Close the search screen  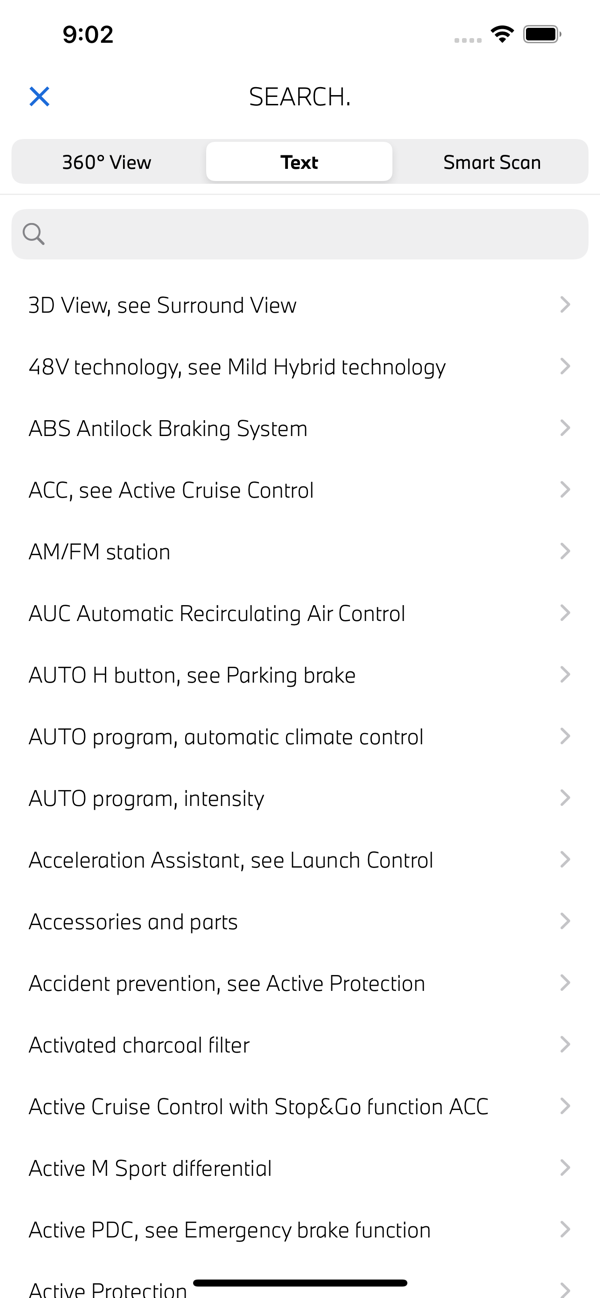pos(39,96)
